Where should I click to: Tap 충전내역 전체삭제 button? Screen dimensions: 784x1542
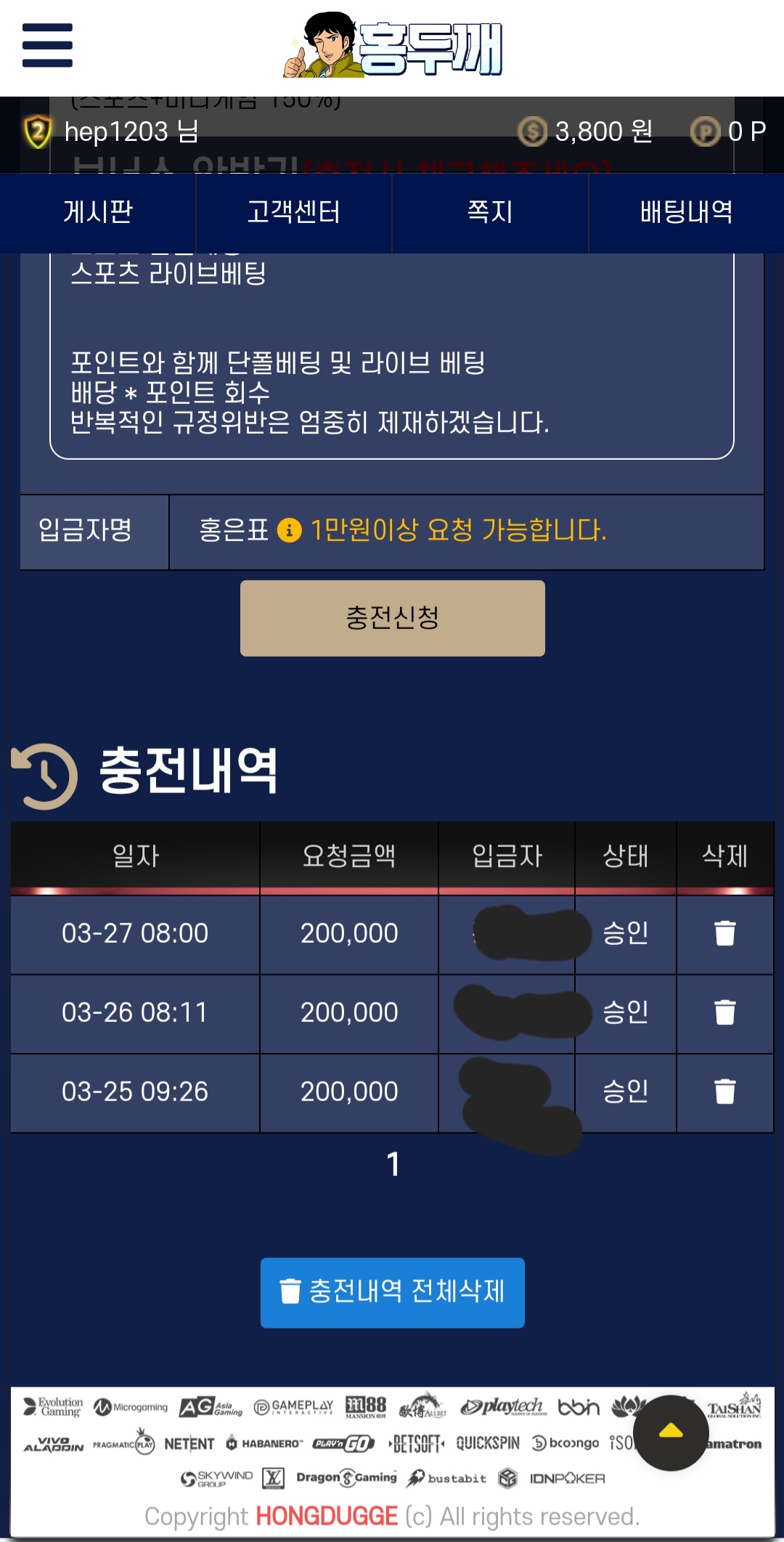coord(393,1293)
